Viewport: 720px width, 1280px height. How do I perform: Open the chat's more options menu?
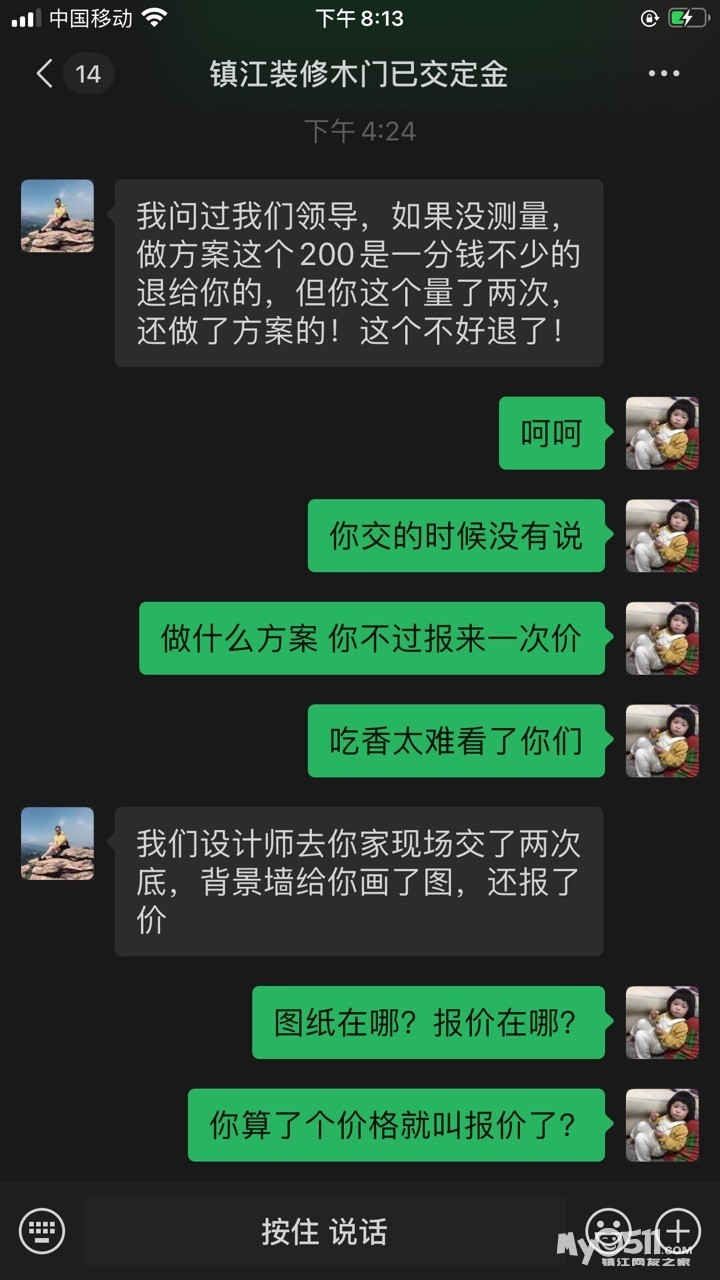664,74
